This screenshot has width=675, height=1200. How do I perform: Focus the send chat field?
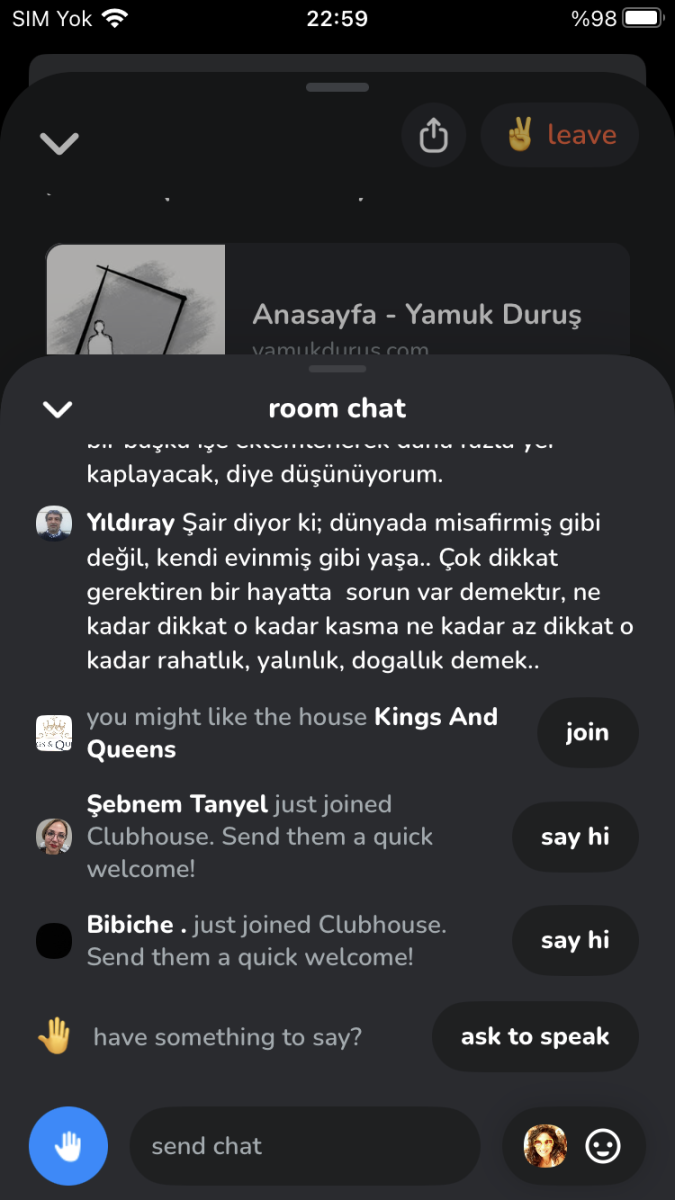pos(305,1146)
